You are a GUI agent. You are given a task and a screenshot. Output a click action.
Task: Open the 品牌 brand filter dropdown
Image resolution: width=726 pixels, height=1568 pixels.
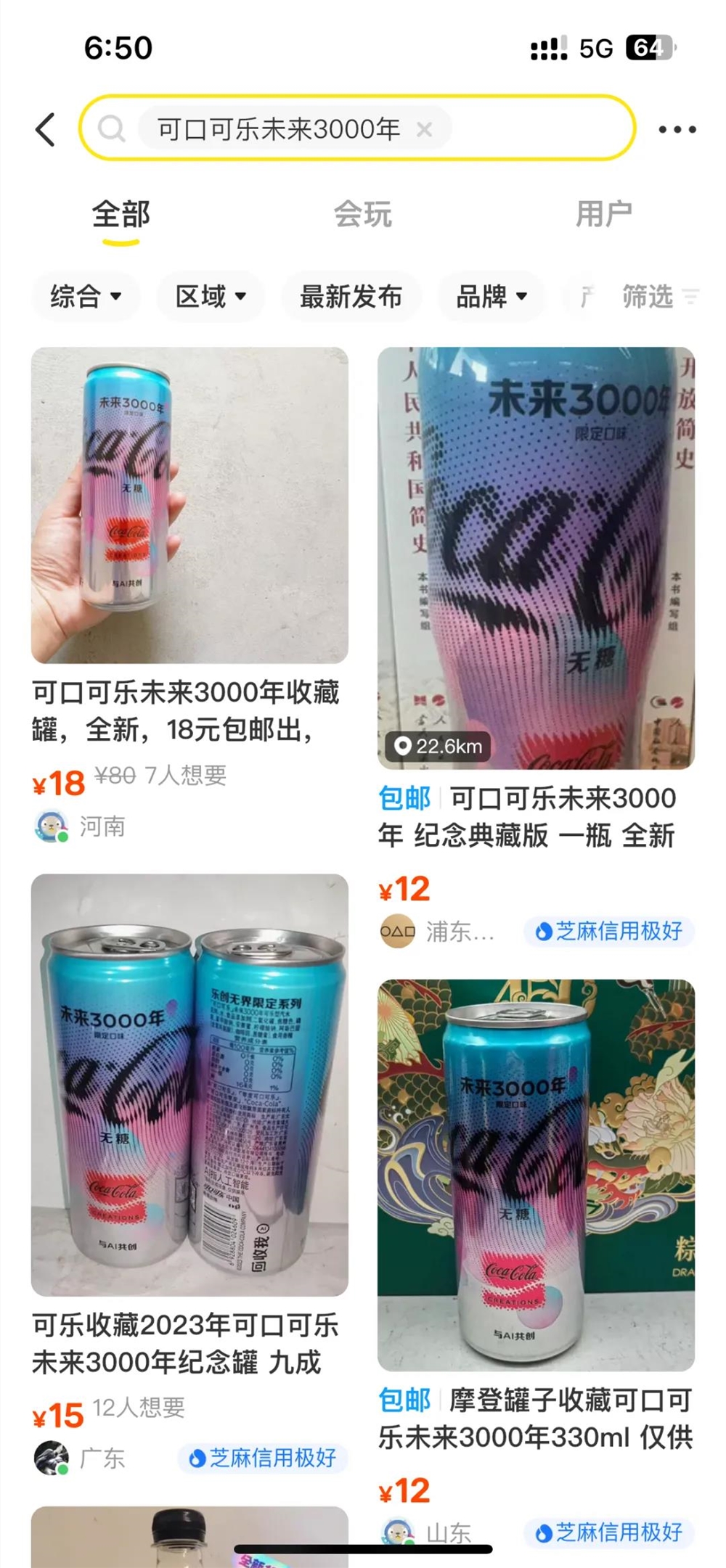pyautogui.click(x=490, y=297)
